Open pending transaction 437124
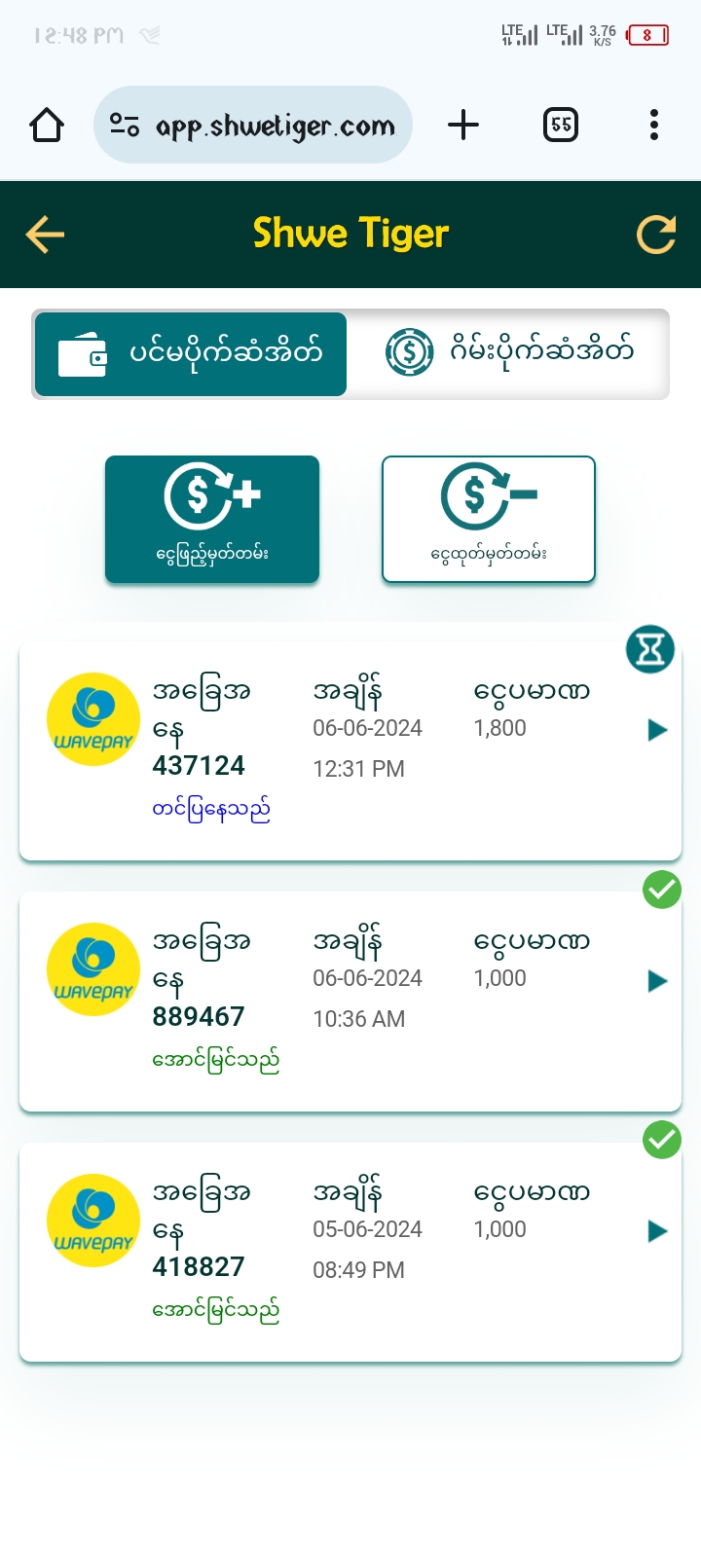The width and height of the screenshot is (701, 1568). click(x=657, y=730)
